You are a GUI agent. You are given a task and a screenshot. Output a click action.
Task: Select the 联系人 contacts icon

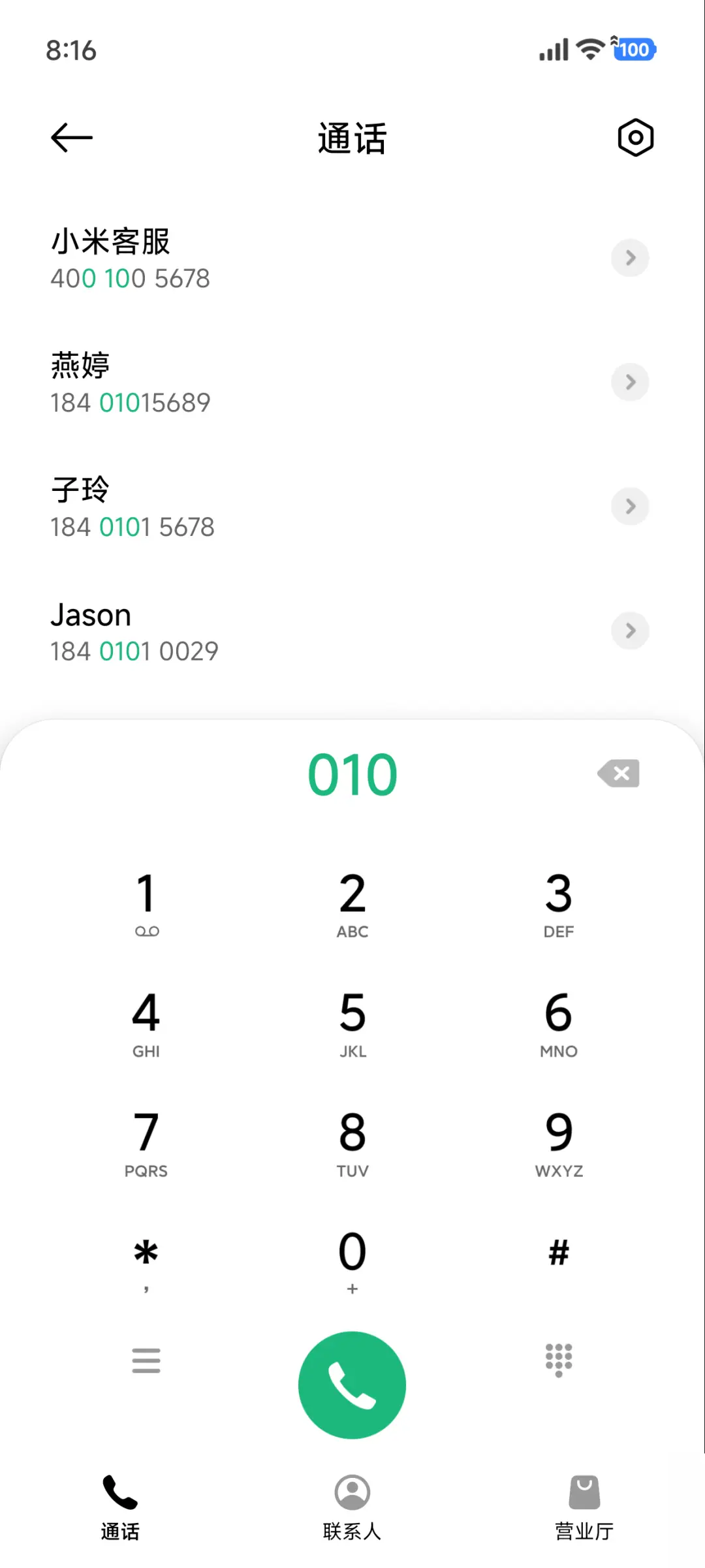pos(352,1493)
